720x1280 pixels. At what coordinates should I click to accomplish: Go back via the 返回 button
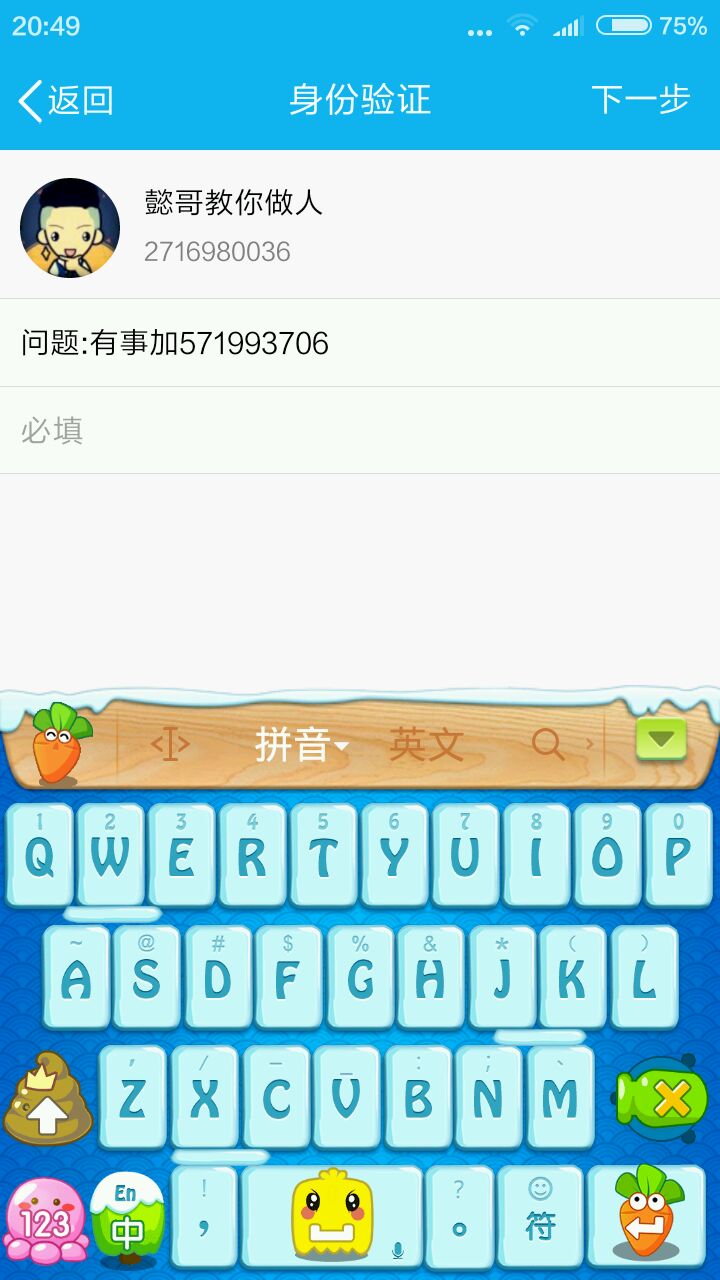(x=66, y=100)
